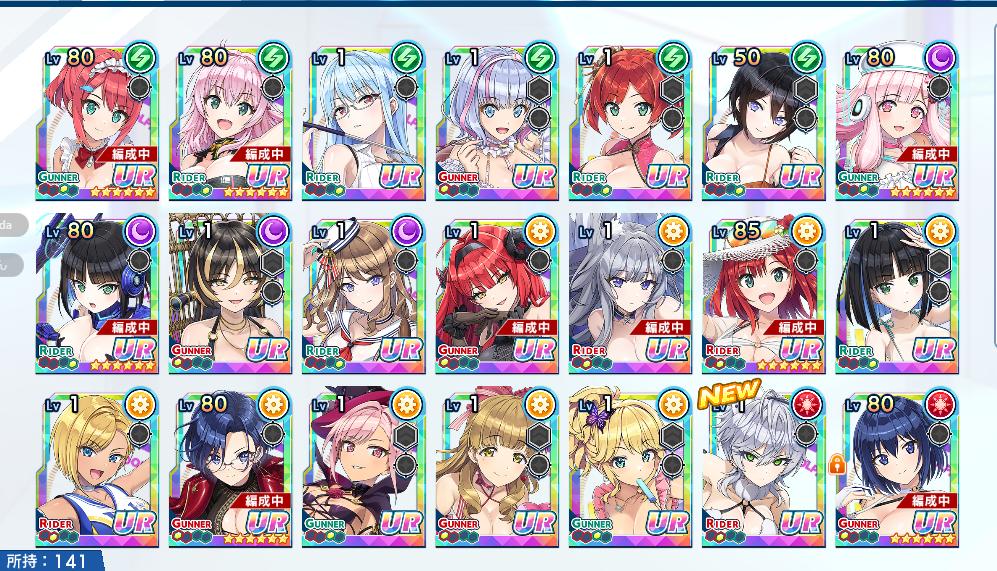Choose the long silver-haired Rider card

[x=631, y=295]
